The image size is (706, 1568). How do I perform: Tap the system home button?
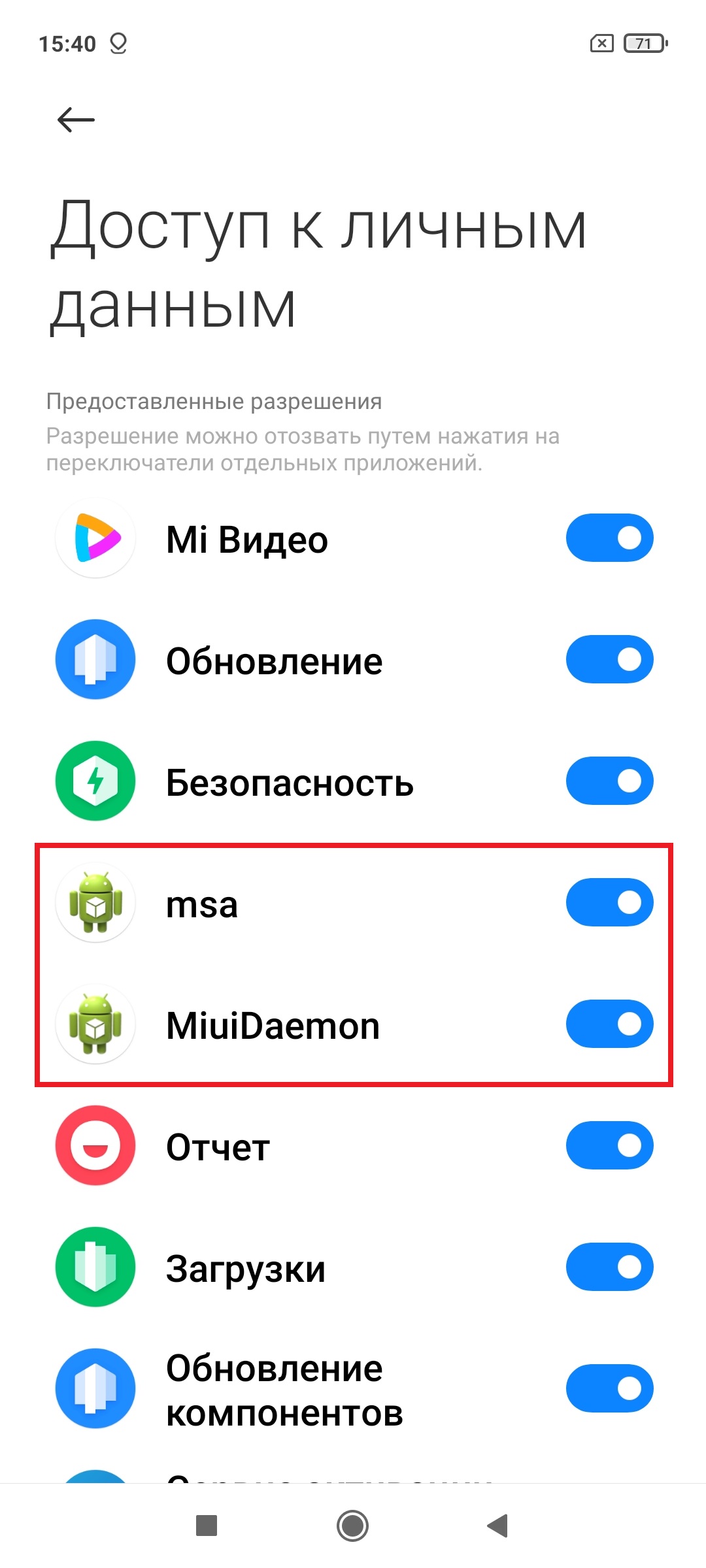click(x=352, y=1526)
